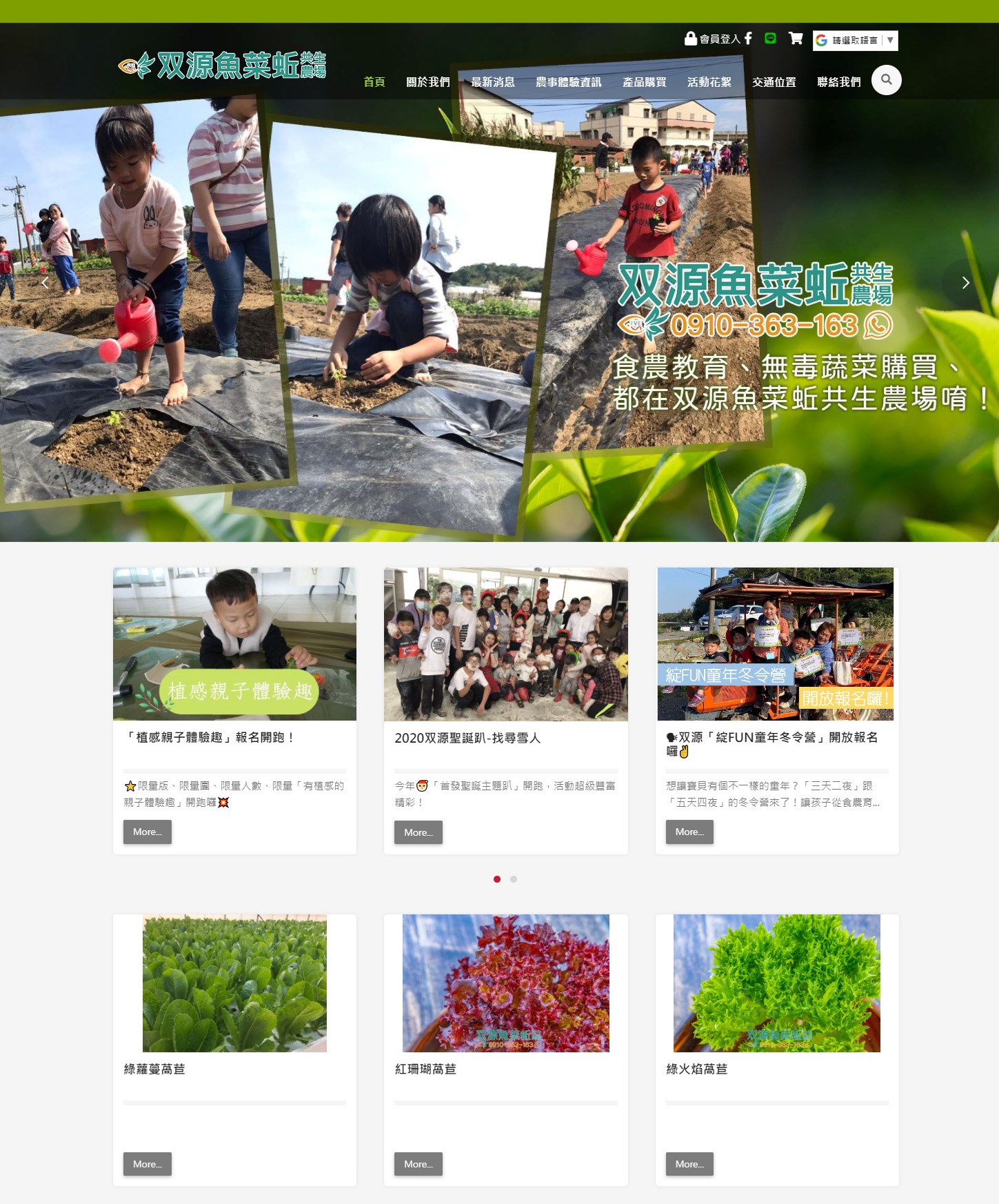Open the search icon in the header
Image resolution: width=999 pixels, height=1204 pixels.
[886, 80]
